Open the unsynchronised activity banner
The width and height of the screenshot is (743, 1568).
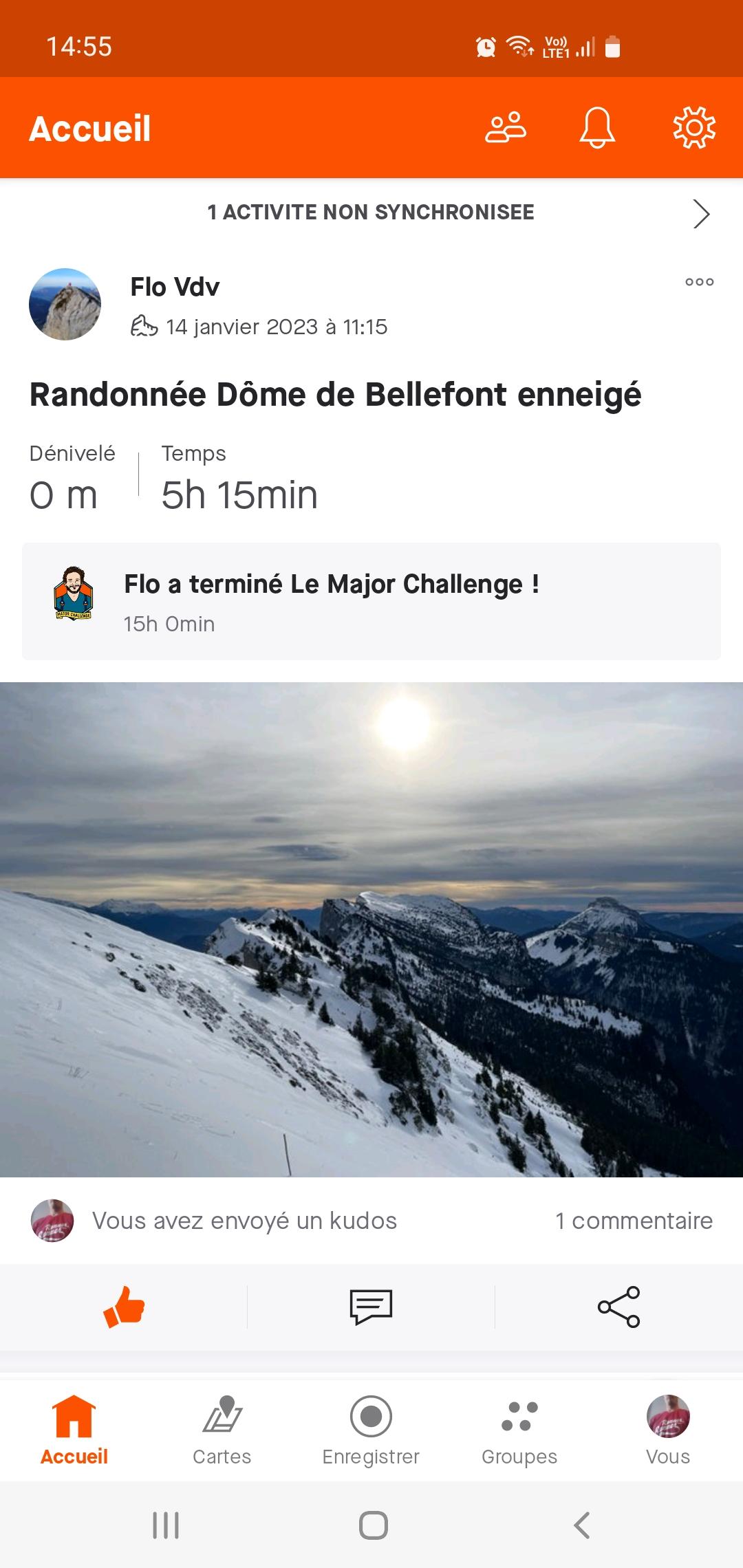(371, 213)
